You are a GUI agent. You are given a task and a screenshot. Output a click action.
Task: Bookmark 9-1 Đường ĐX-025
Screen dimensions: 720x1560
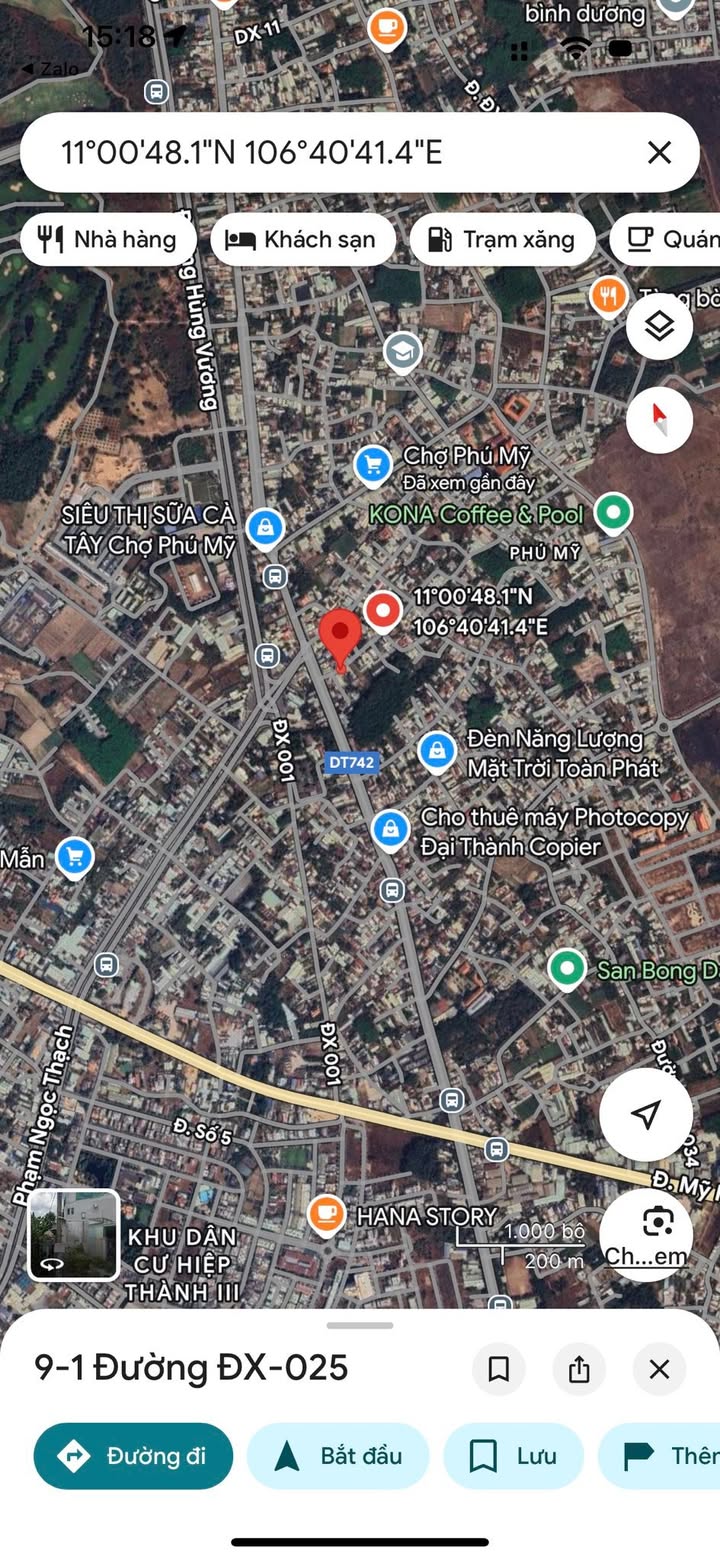coord(498,1369)
